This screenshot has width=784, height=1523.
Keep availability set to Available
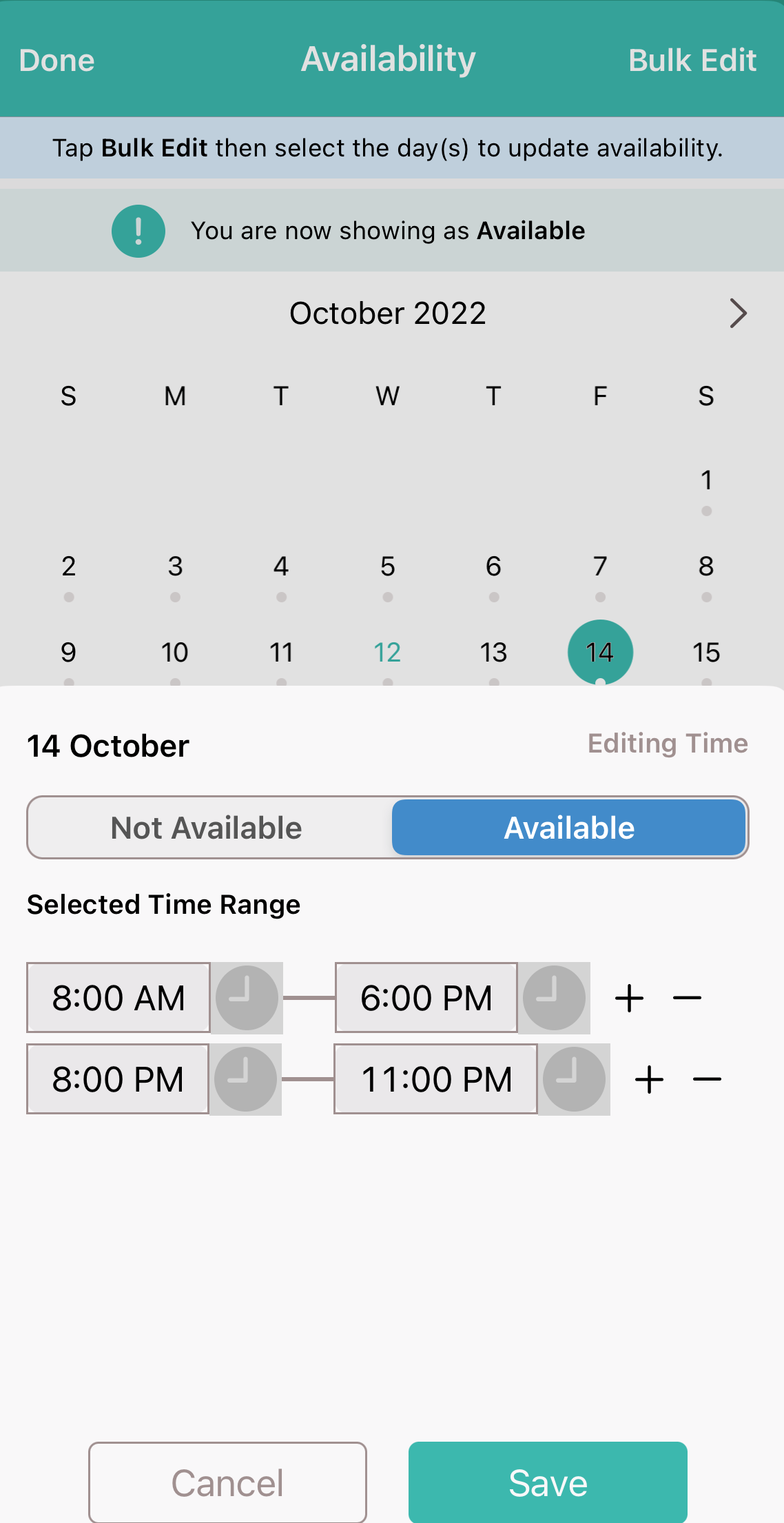point(569,827)
